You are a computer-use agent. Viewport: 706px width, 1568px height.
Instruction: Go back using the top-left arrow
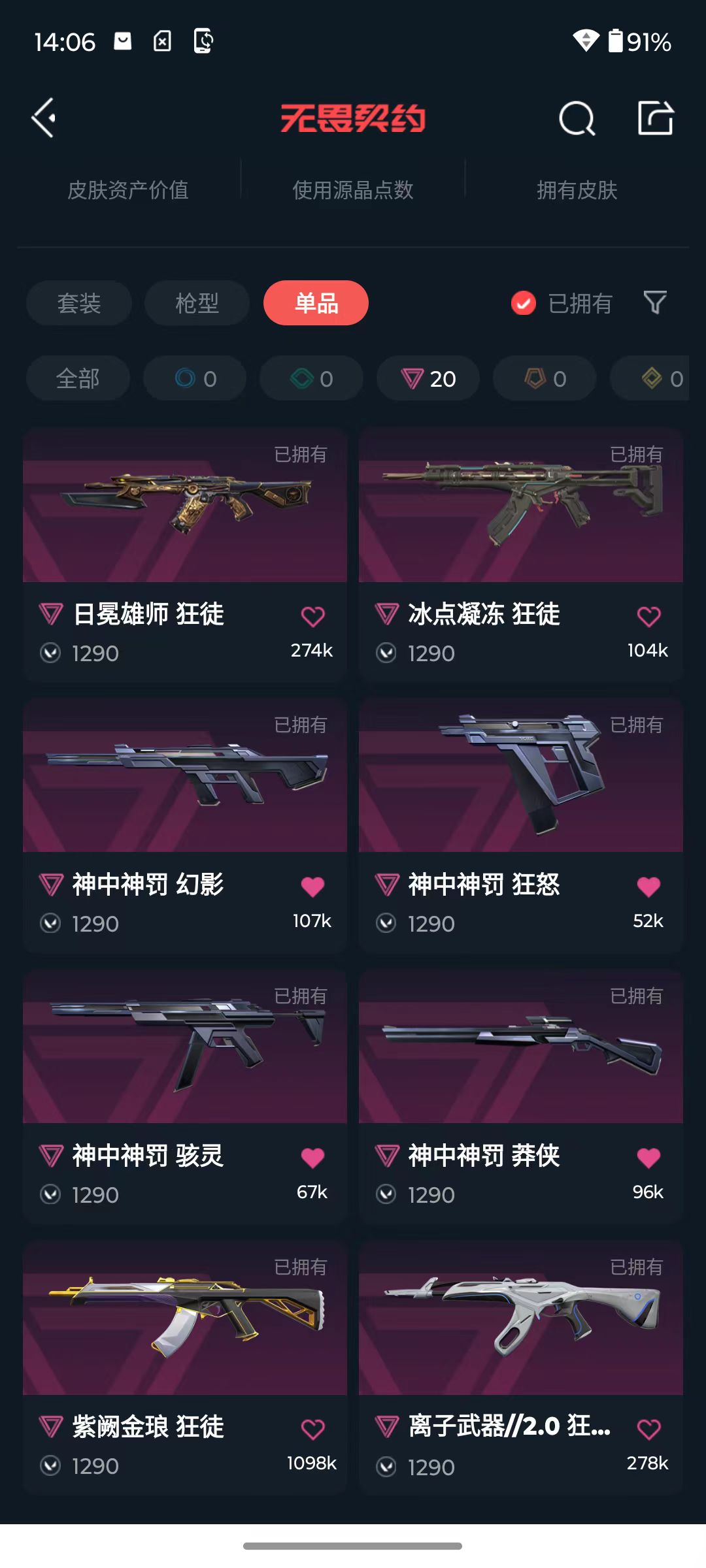click(x=44, y=118)
